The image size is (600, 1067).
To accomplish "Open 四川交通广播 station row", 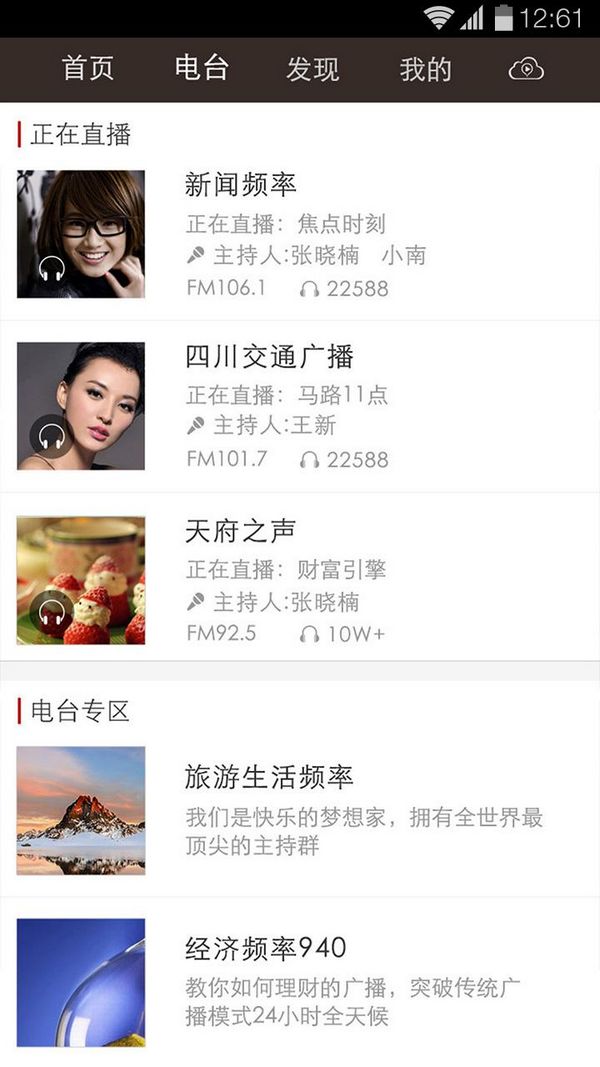I will pyautogui.click(x=300, y=406).
